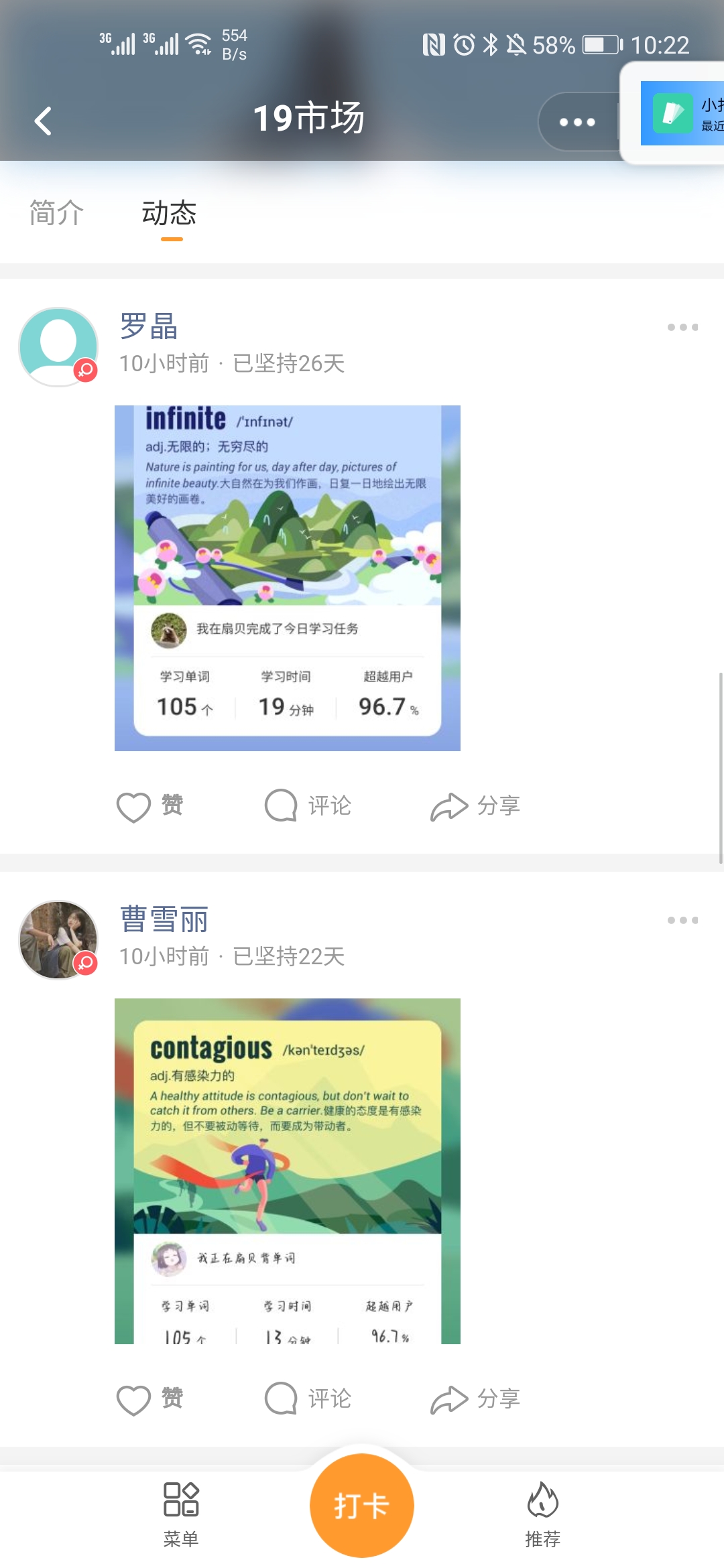The height and width of the screenshot is (1568, 724).
Task: View 罗晶's 'infinite' study card image
Action: point(288,578)
